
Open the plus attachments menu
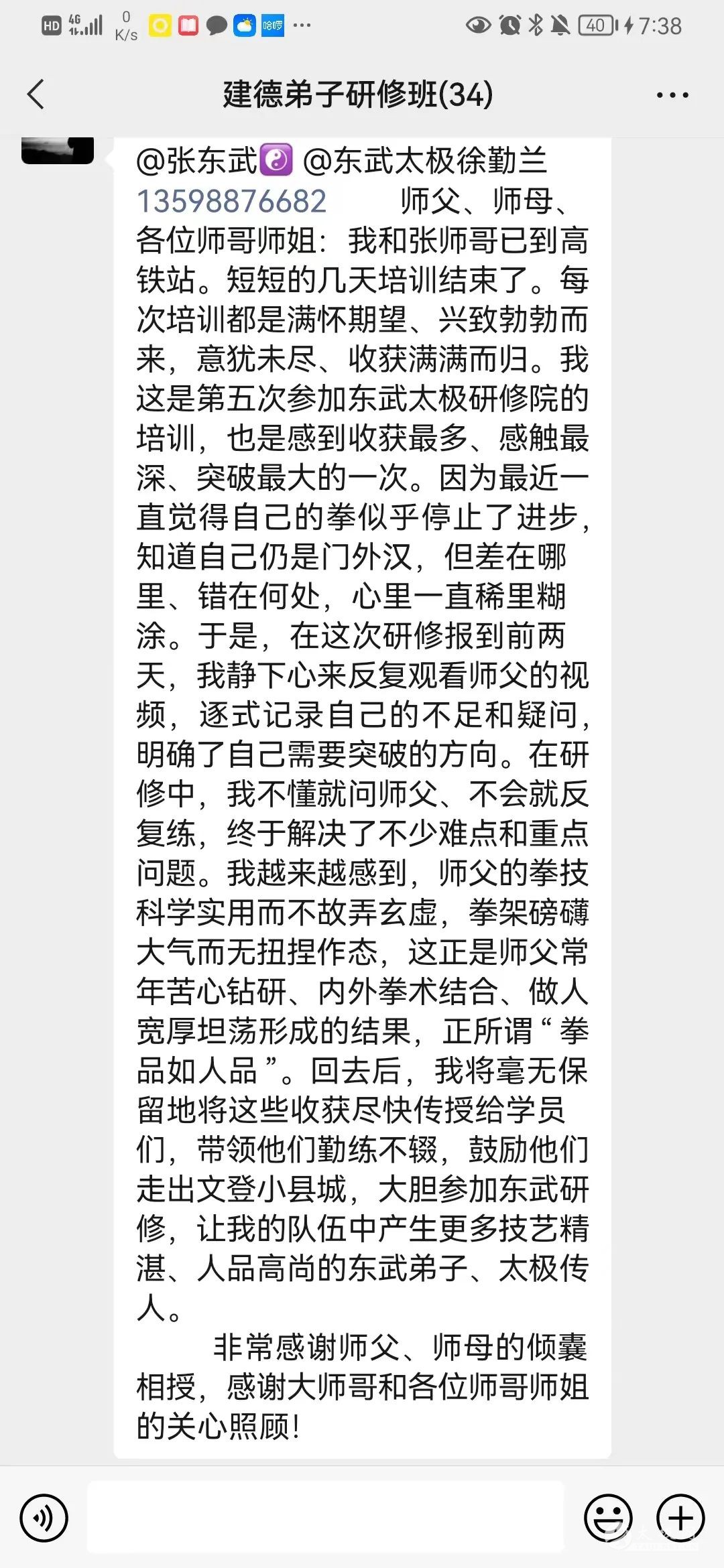[680, 1518]
